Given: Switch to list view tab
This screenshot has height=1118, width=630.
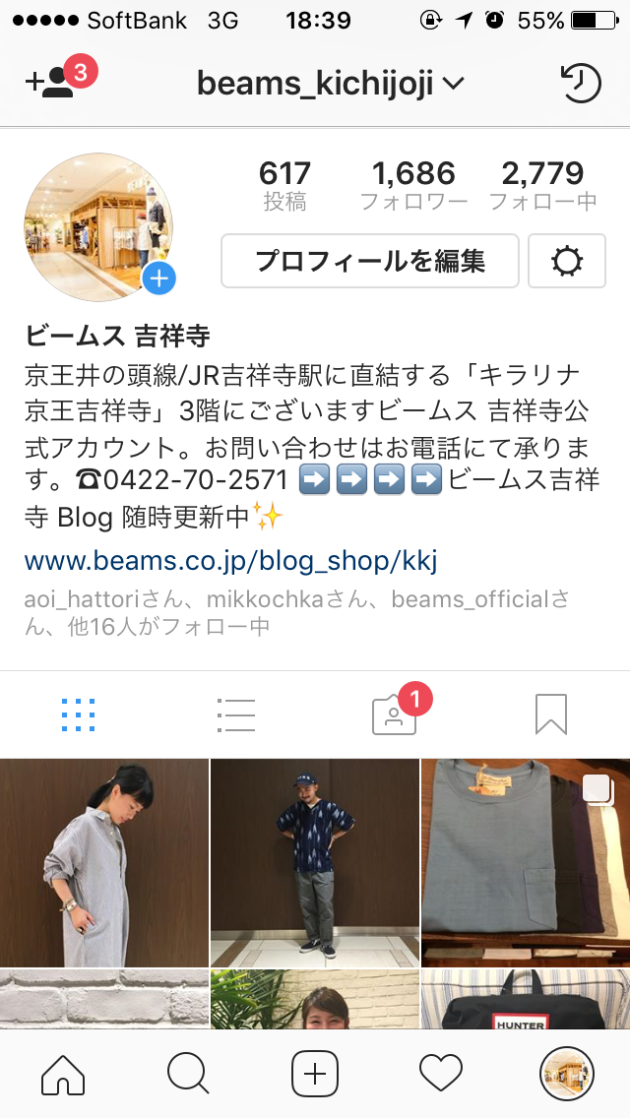Looking at the screenshot, I should tap(236, 714).
